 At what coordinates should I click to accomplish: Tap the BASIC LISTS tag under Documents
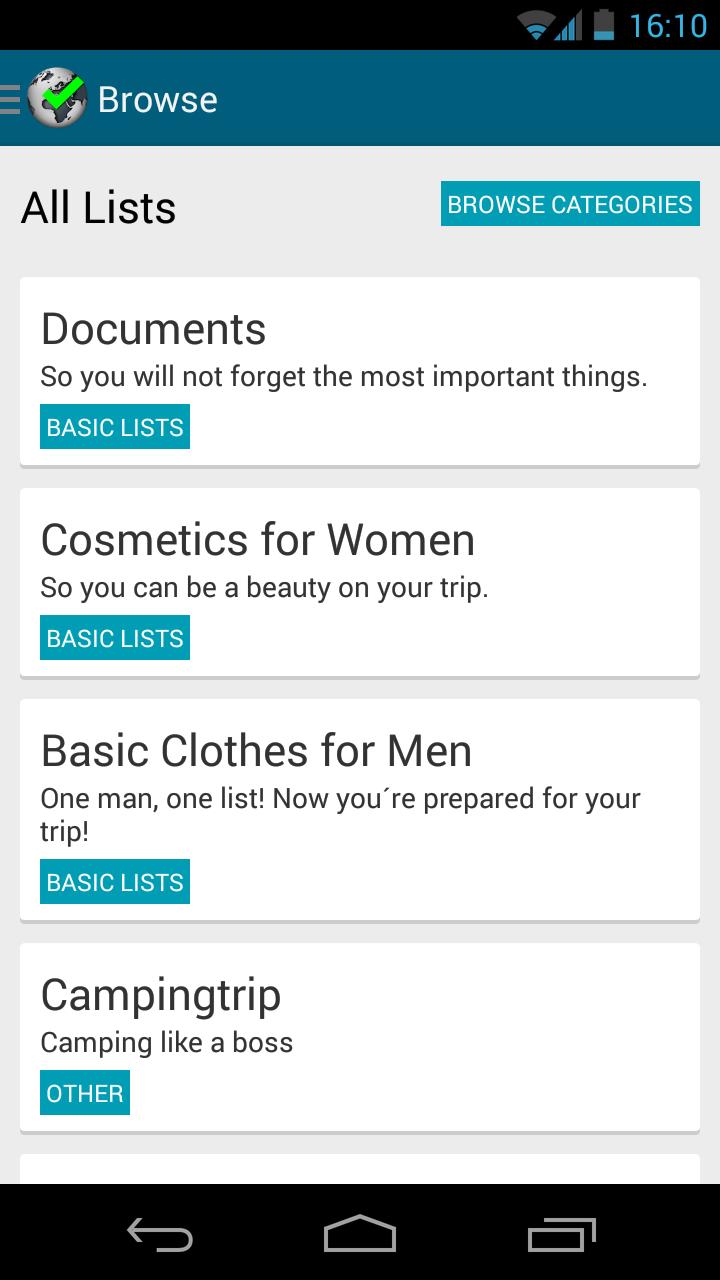pos(114,427)
